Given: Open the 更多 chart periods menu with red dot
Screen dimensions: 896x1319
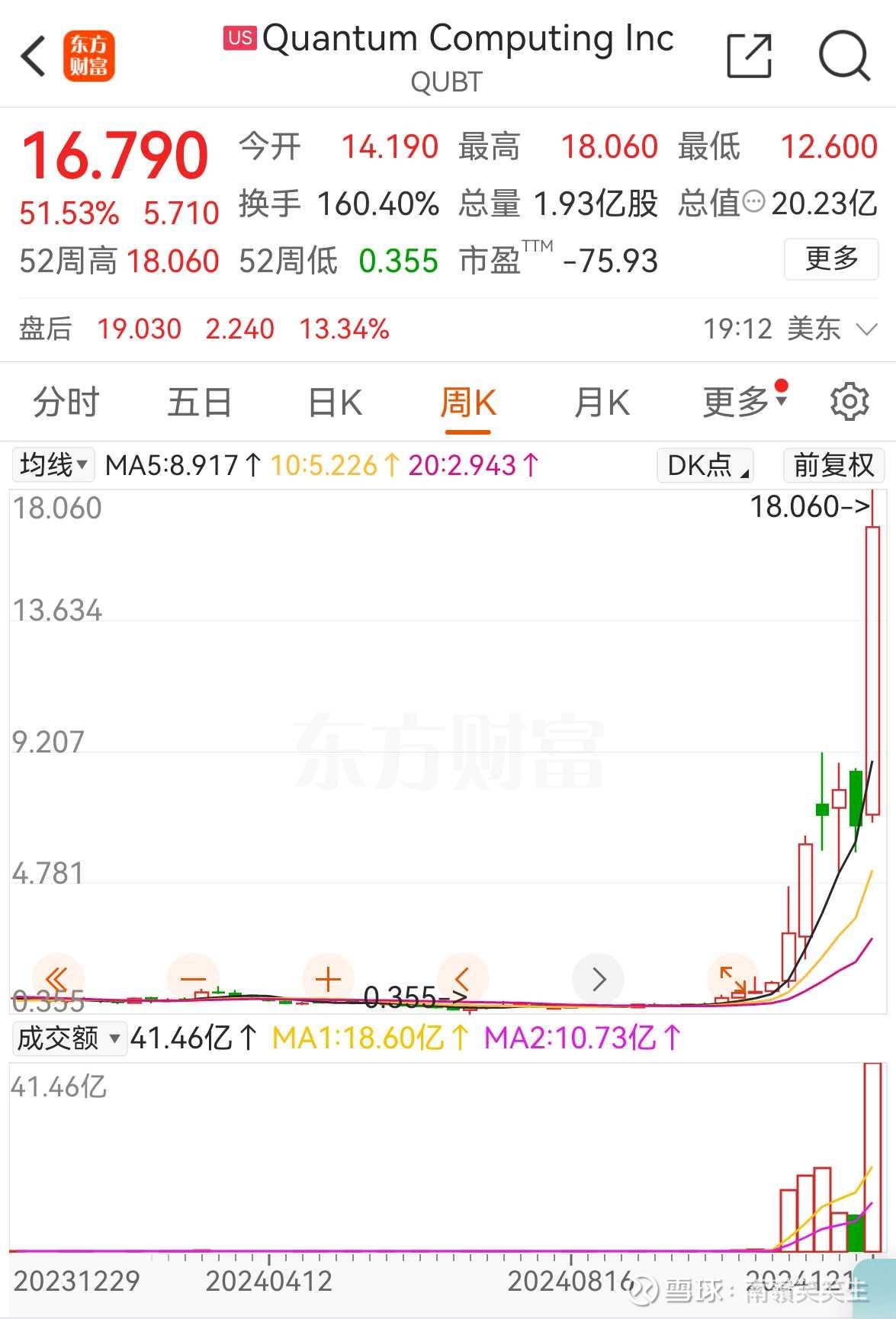Looking at the screenshot, I should tap(737, 401).
